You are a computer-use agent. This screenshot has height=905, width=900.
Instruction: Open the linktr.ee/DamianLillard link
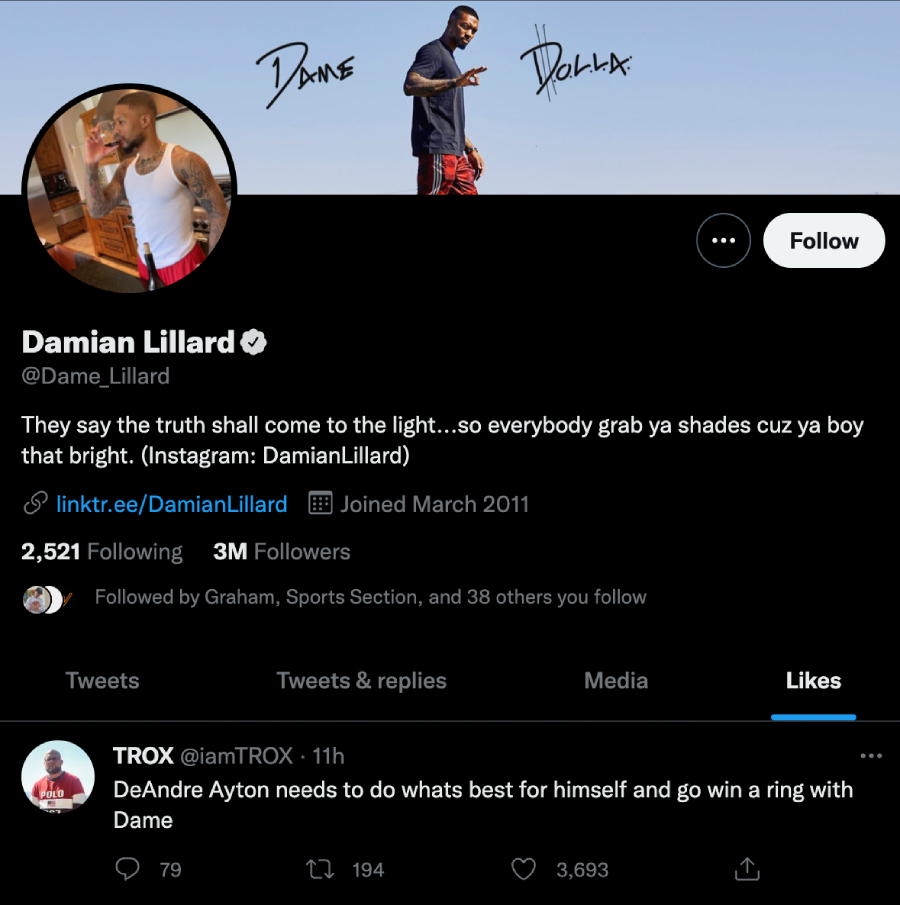(171, 504)
